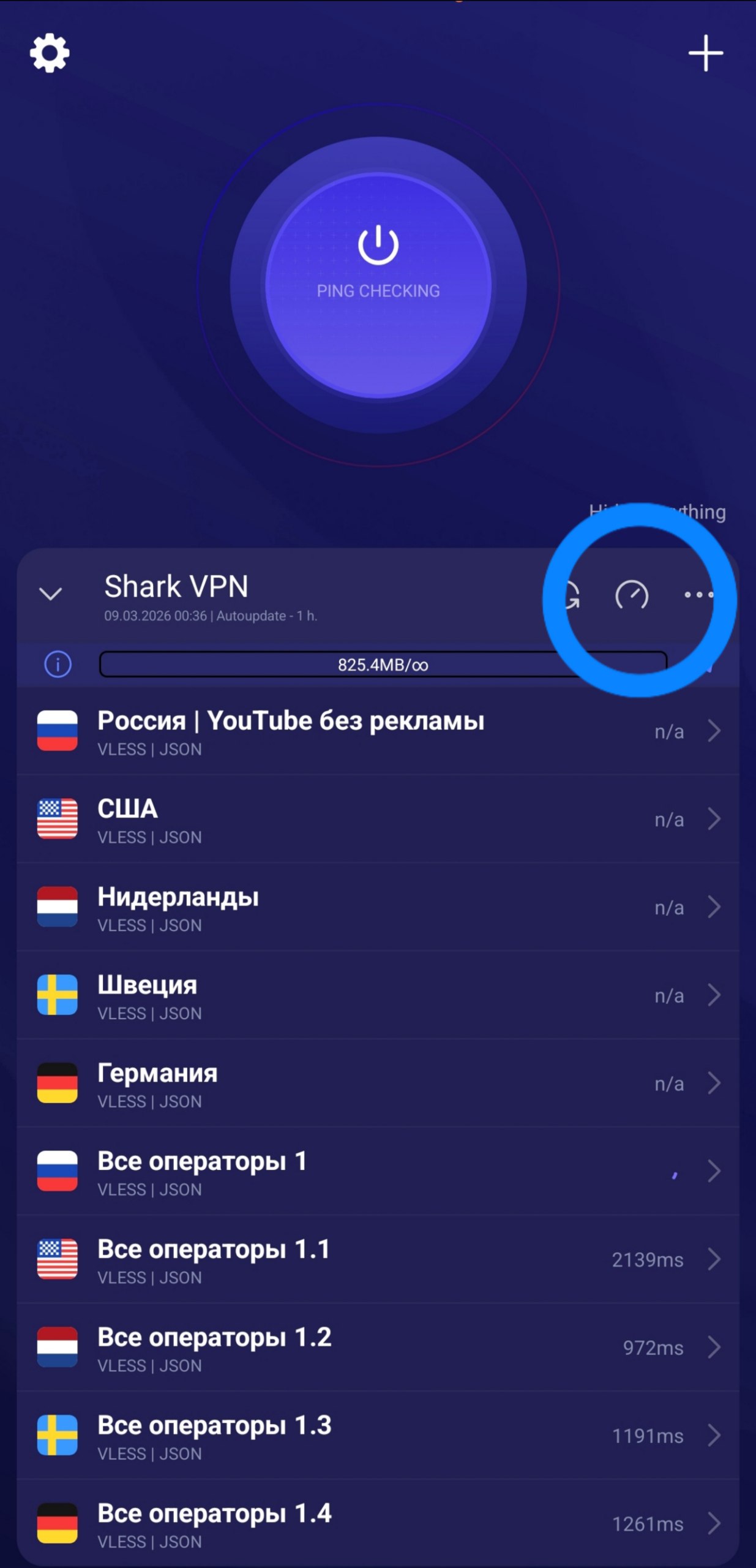Open the app settings gear
The height and width of the screenshot is (1568, 756).
pos(50,53)
